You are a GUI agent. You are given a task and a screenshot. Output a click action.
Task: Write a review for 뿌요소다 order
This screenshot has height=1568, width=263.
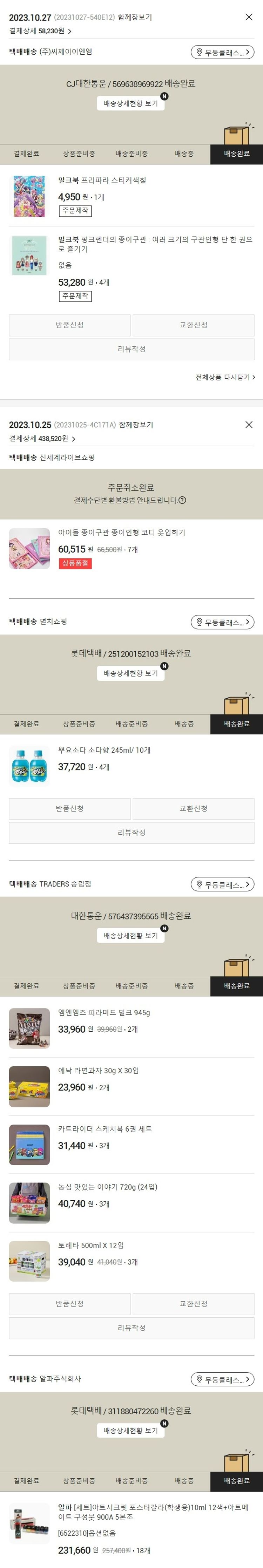131,832
